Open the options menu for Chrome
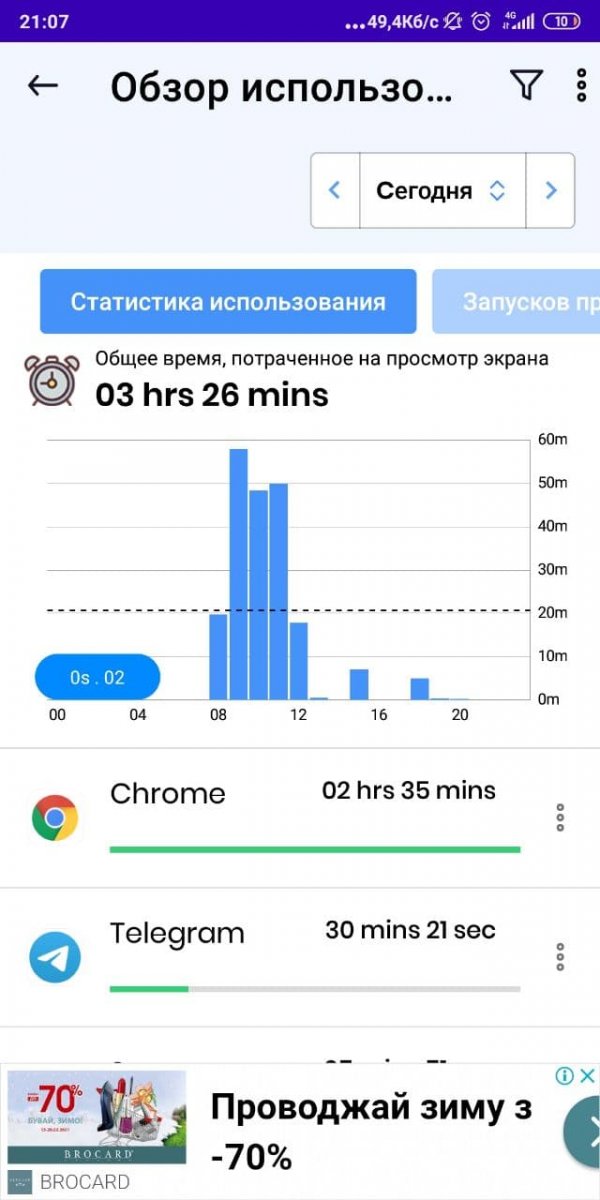 coord(560,817)
